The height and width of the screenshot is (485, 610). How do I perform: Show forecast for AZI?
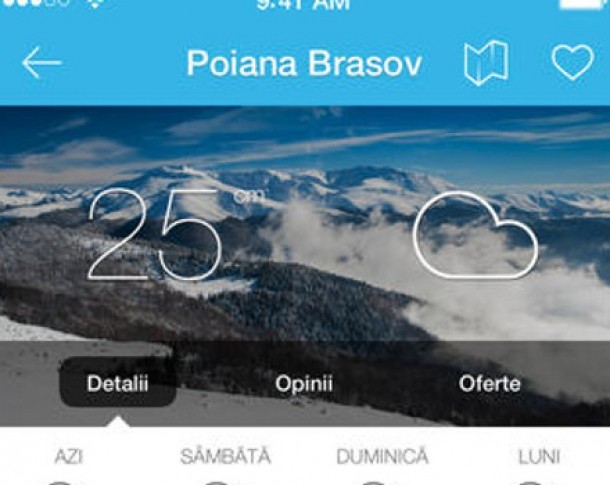click(x=68, y=457)
